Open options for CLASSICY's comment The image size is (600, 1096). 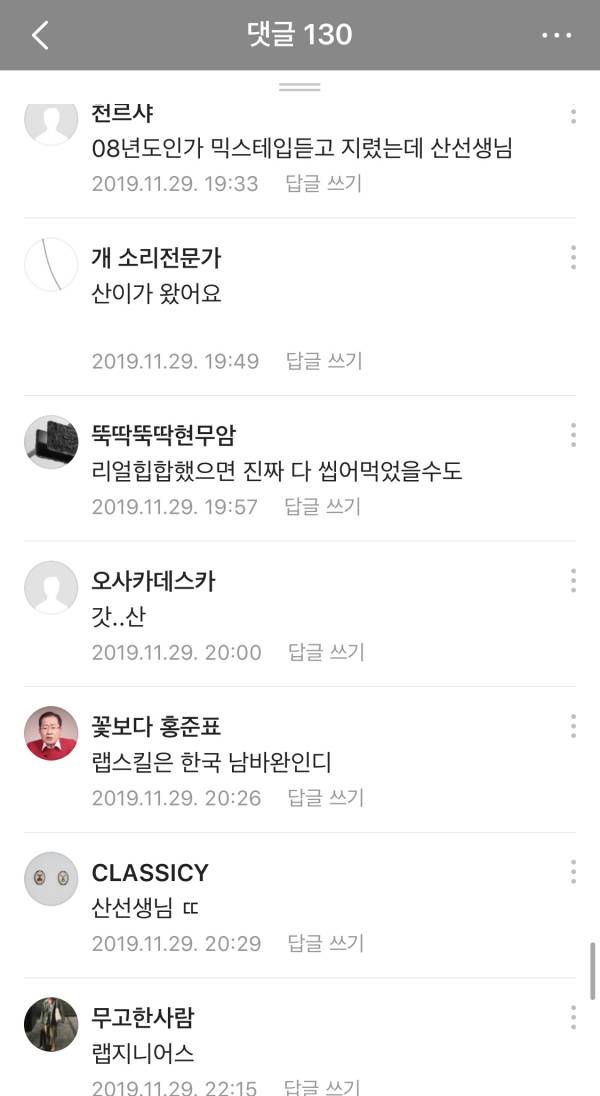pos(573,871)
